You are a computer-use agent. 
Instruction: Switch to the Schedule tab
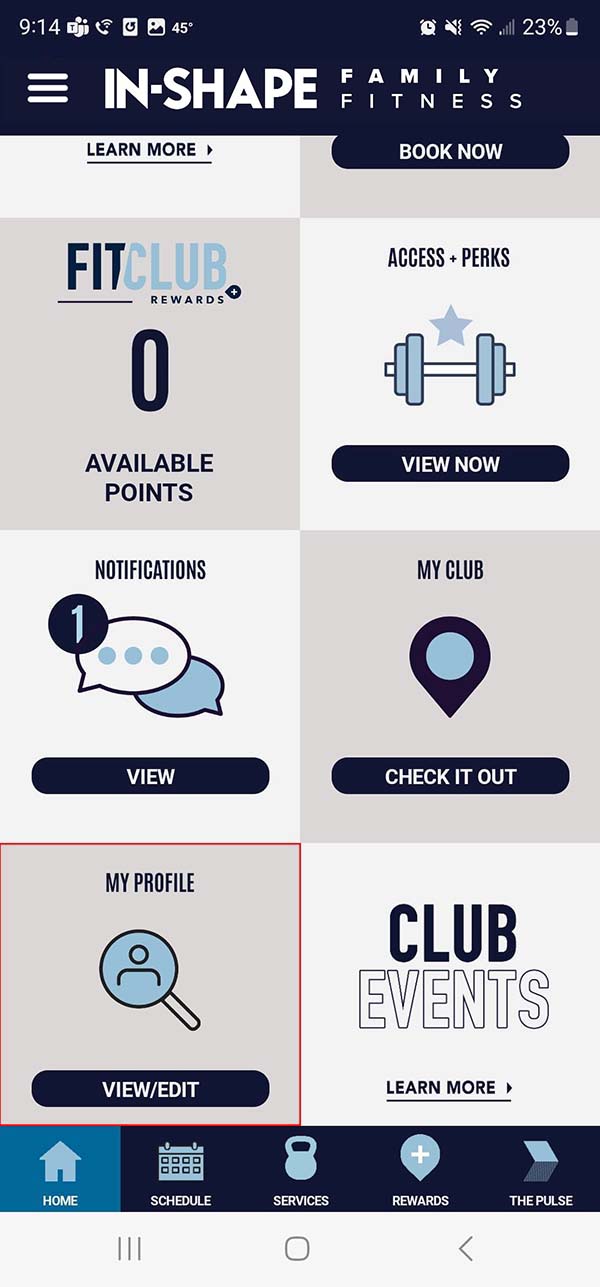coord(181,1169)
